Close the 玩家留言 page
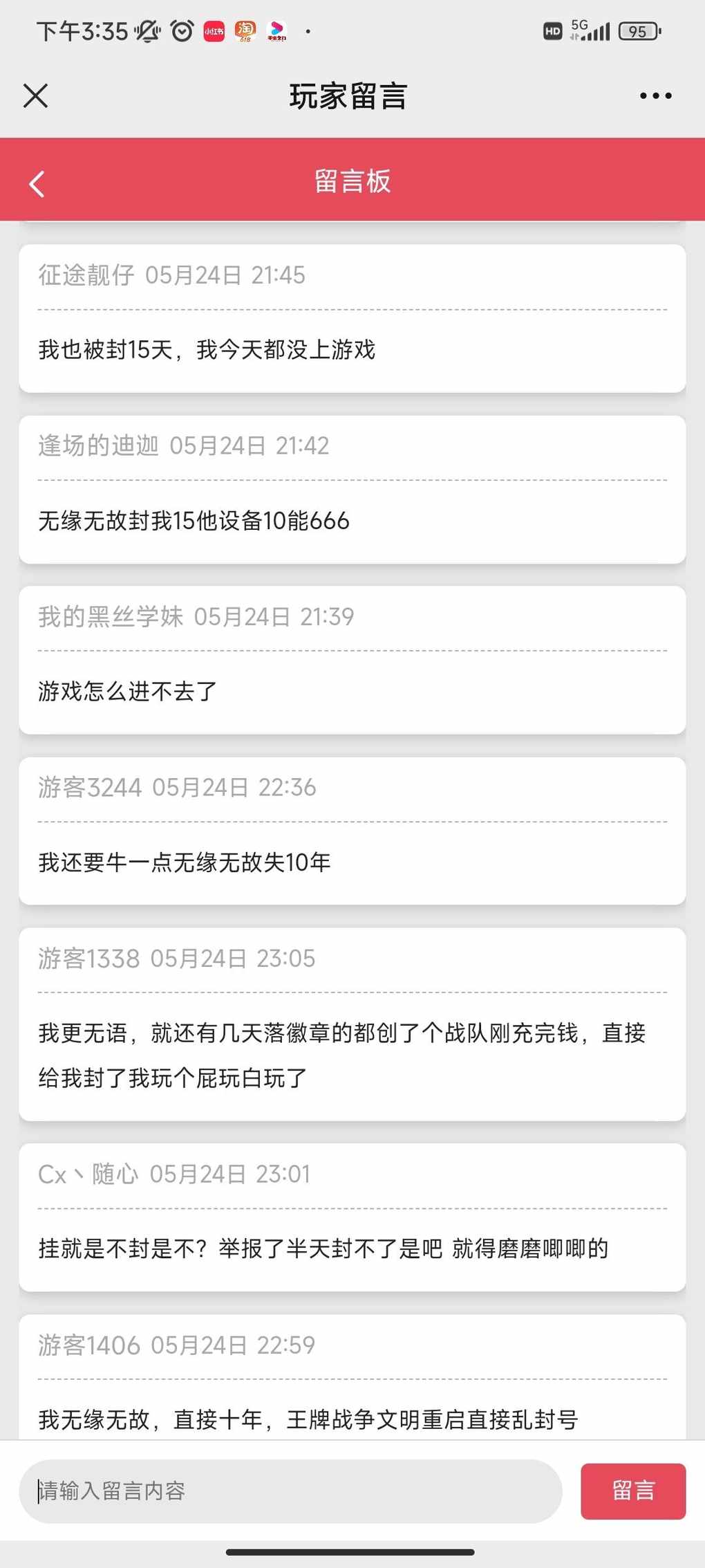705x1568 pixels. [x=35, y=96]
